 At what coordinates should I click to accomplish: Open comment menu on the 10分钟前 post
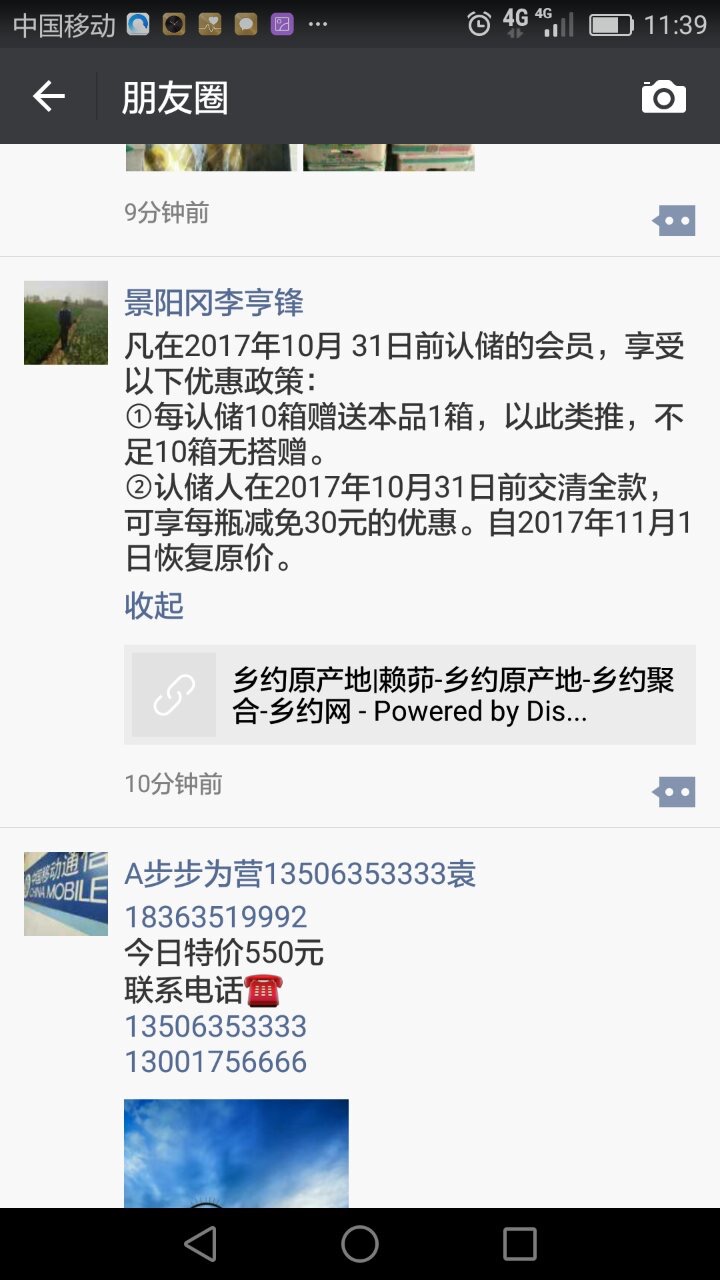(x=675, y=792)
